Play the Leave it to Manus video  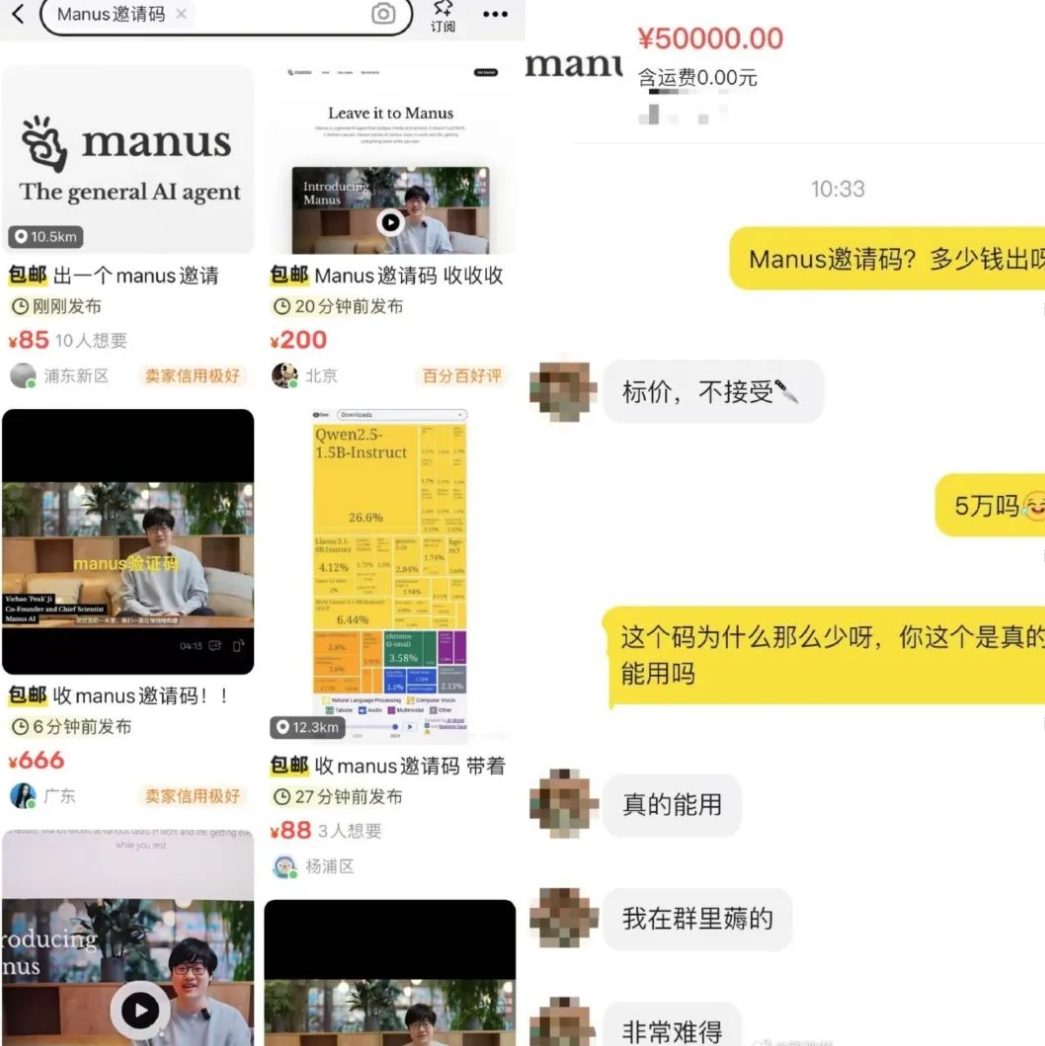tap(390, 222)
